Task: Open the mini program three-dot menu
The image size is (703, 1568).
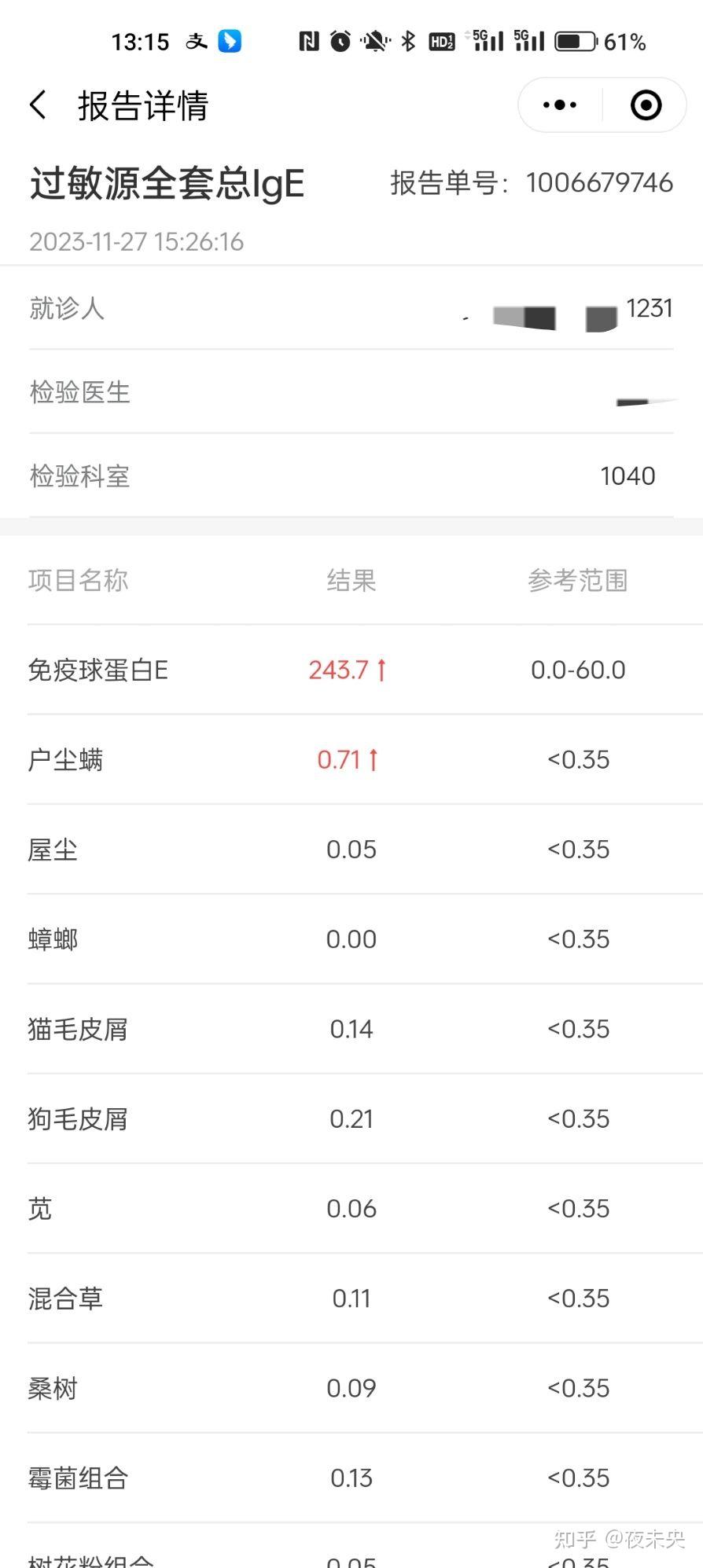Action: pyautogui.click(x=560, y=105)
